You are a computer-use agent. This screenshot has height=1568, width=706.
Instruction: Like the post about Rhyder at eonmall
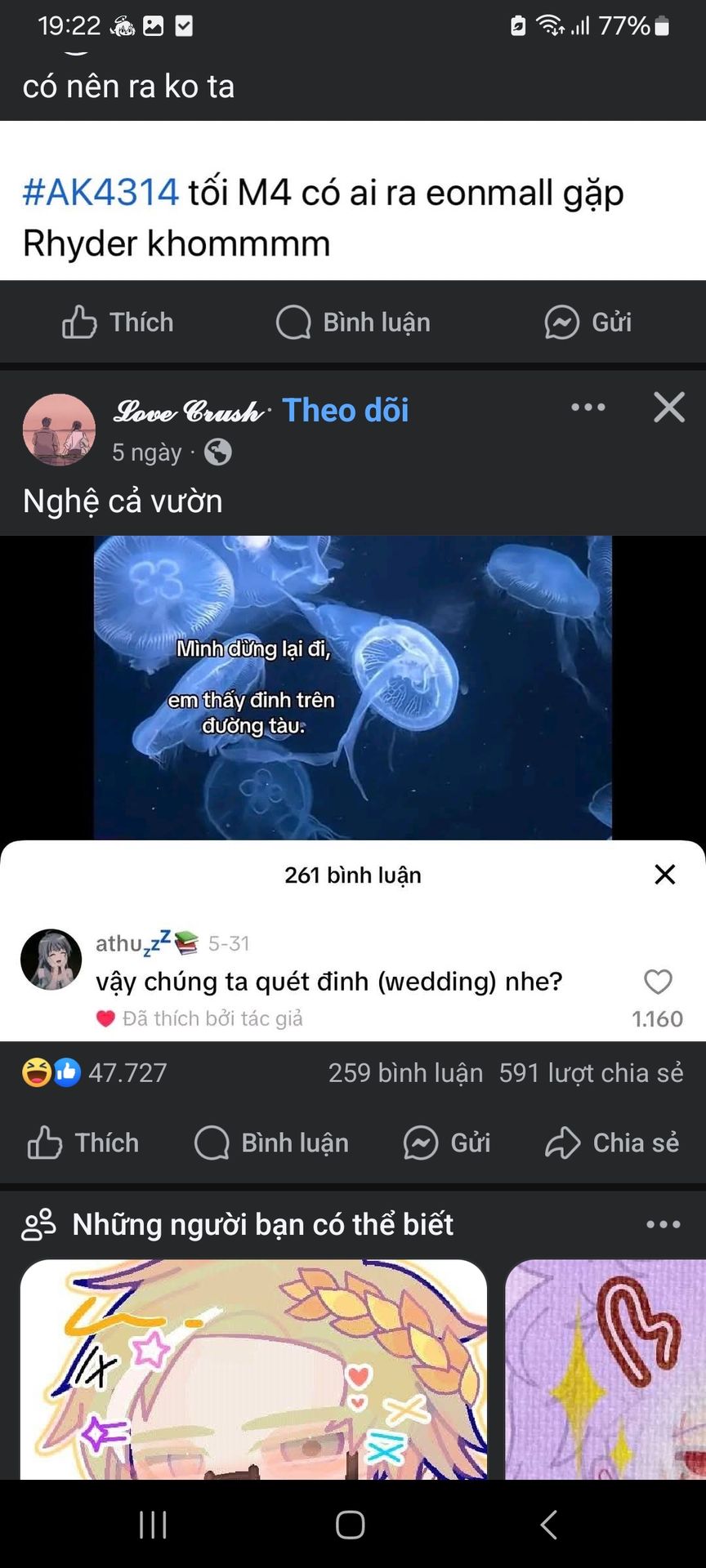[x=118, y=322]
